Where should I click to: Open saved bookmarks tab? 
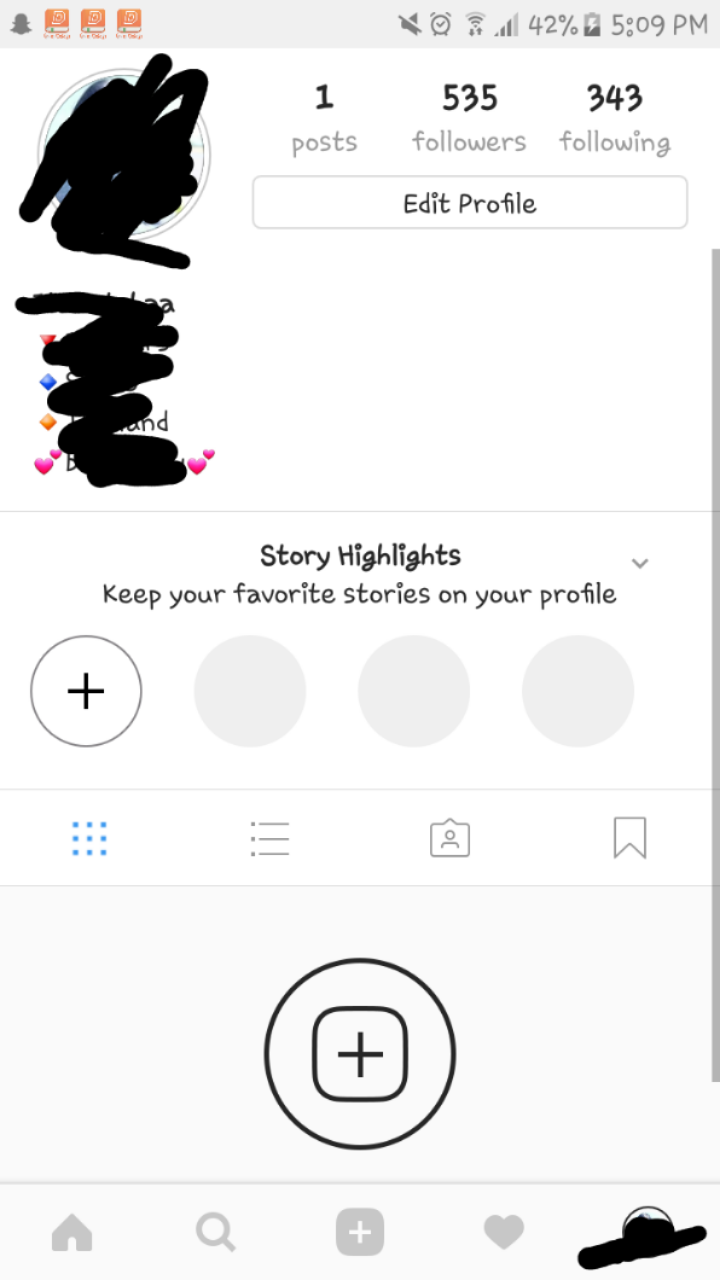630,838
